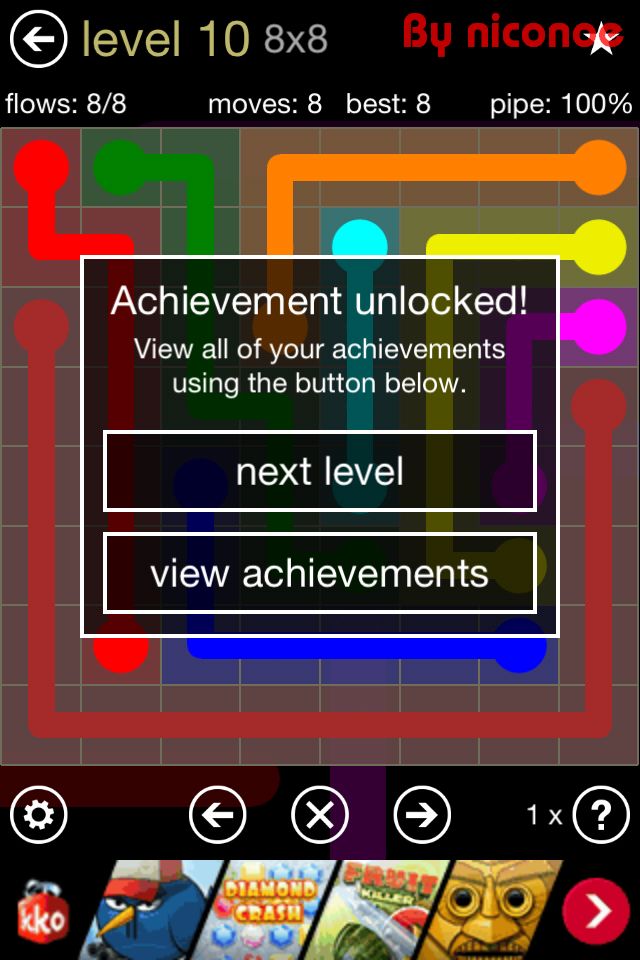Image resolution: width=640 pixels, height=960 pixels.
Task: Open the Diamond Crash ad
Action: pyautogui.click(x=274, y=910)
